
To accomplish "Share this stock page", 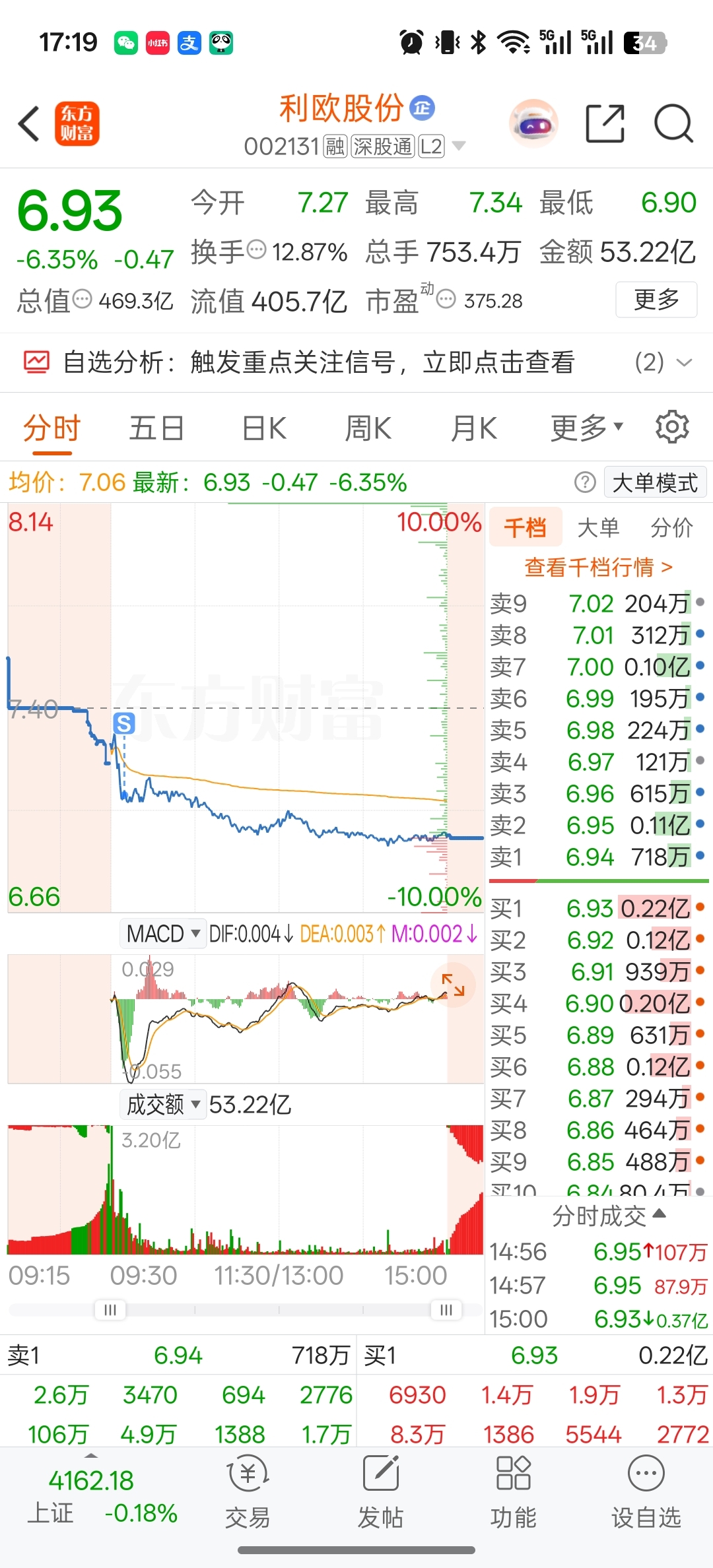I will click(x=605, y=123).
